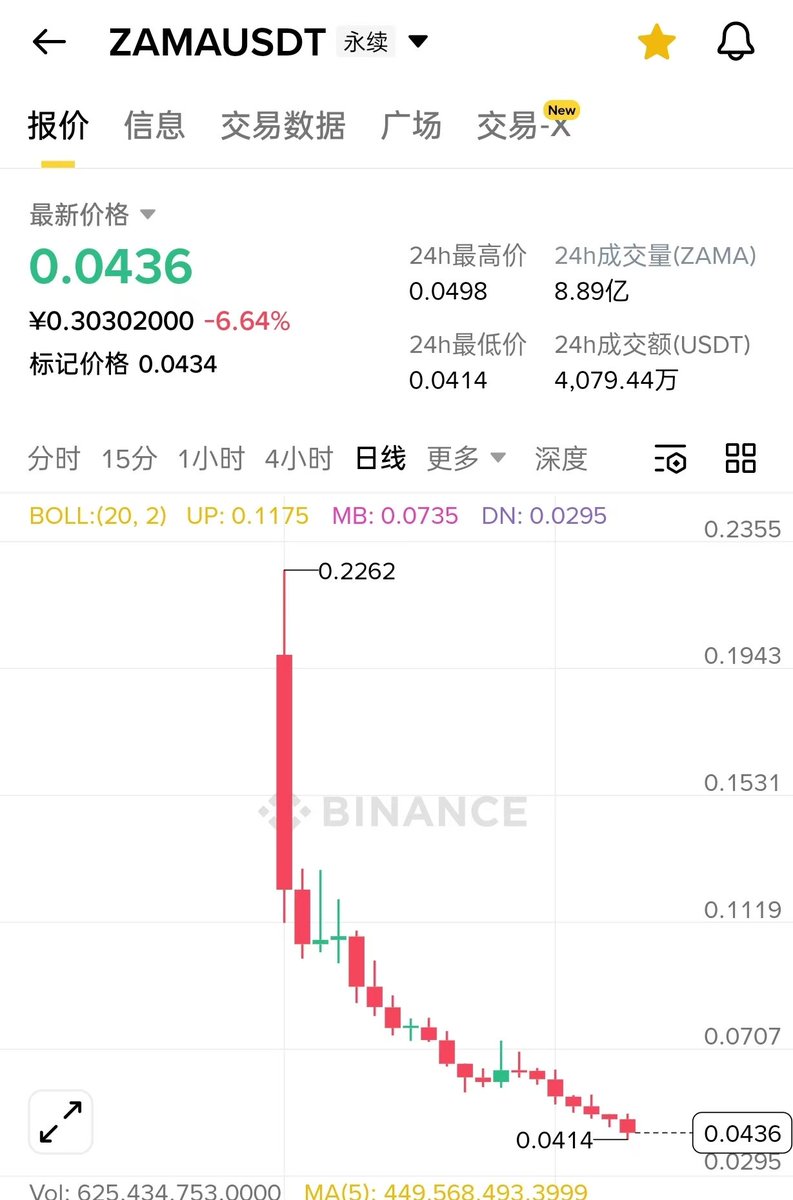Viewport: 793px width, 1200px height.
Task: Open the 广场 tab
Action: pos(411,126)
